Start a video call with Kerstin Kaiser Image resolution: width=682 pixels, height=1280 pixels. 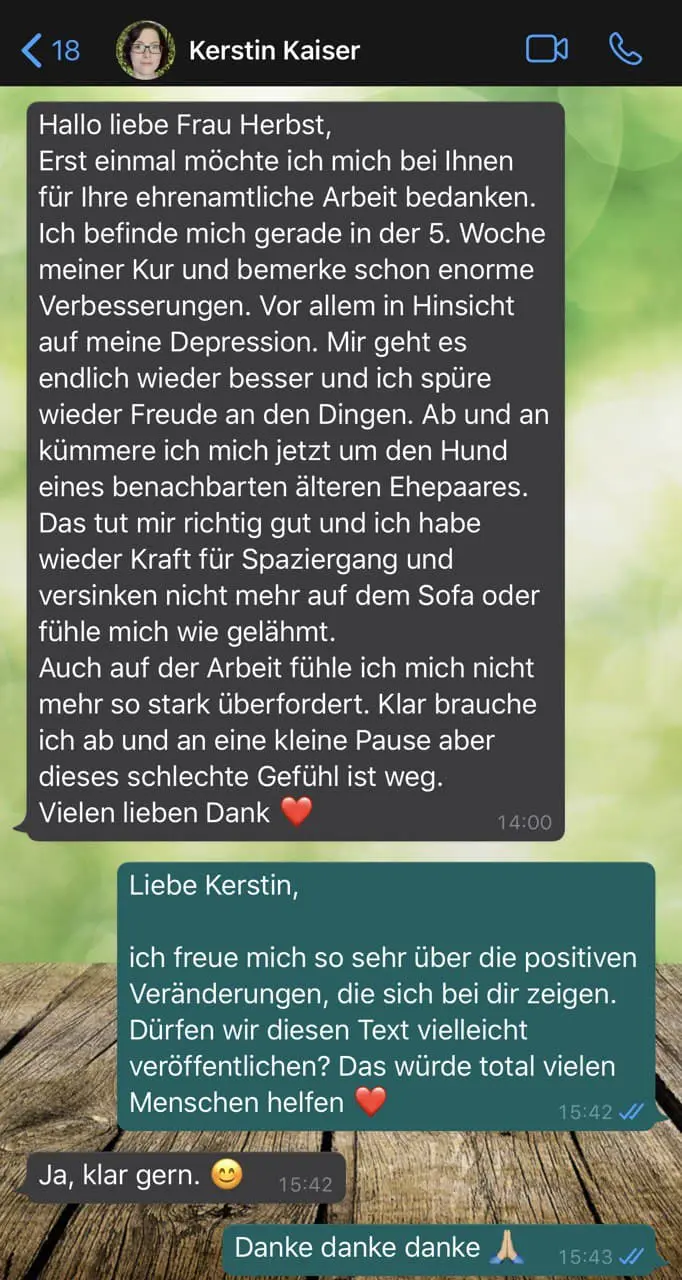(547, 49)
